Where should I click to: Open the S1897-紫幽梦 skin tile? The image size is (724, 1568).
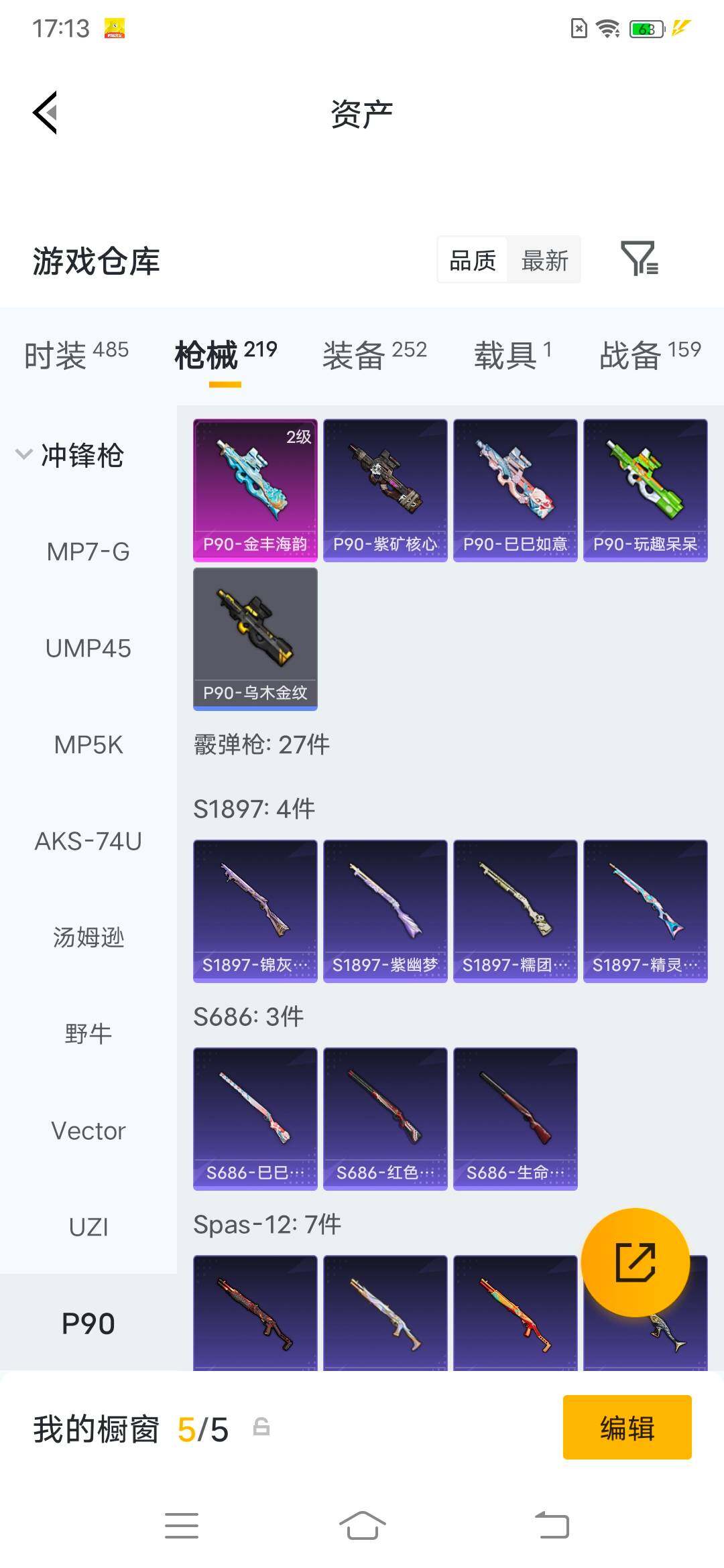(385, 911)
